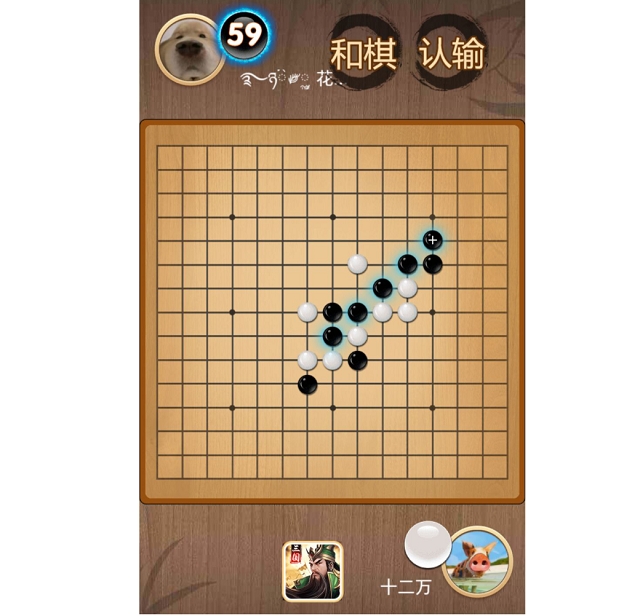Screen dimensions: 640x616
Task: Open the dog avatar player profile
Action: 189,48
